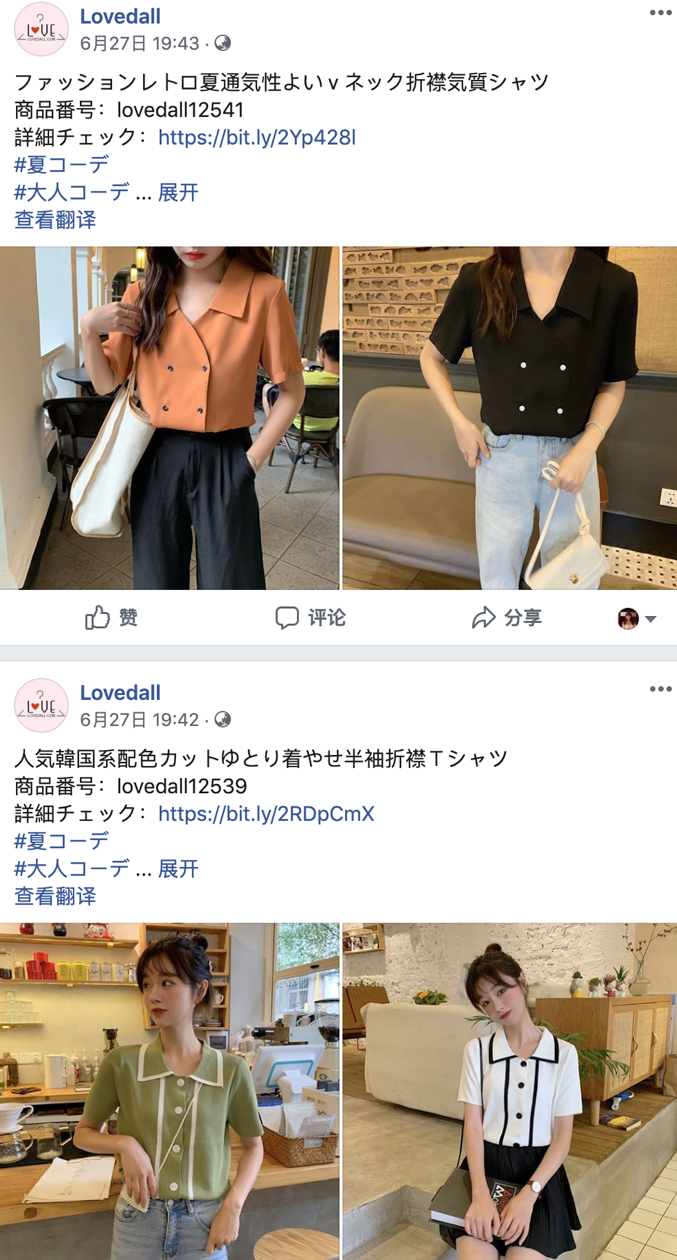The height and width of the screenshot is (1260, 677).
Task: Comment on the lovedall12541 shirt post
Action: click(x=310, y=618)
